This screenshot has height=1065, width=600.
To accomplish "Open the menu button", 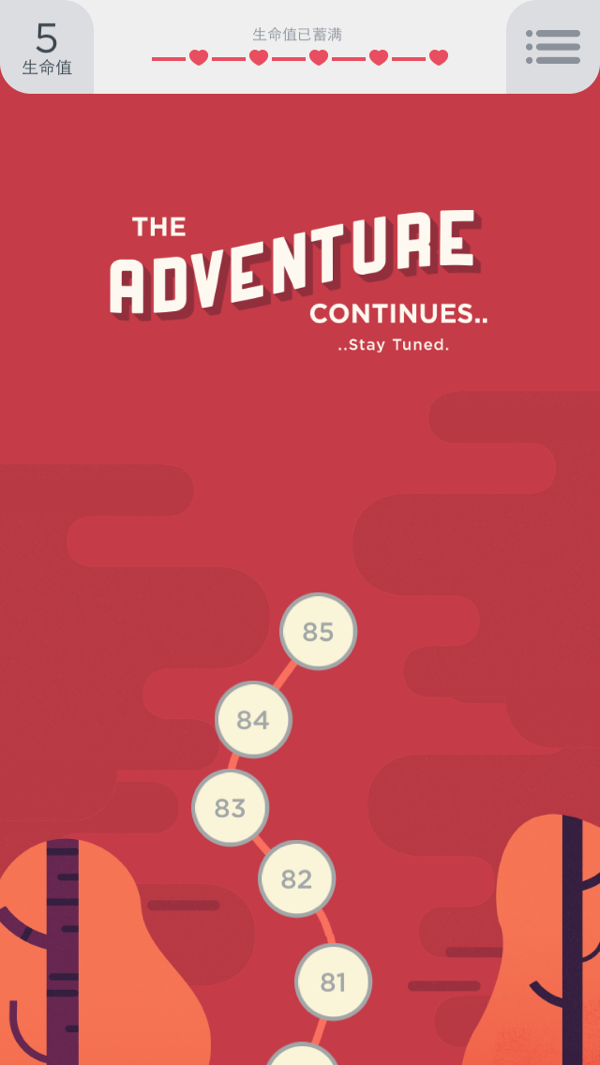I will click(x=553, y=47).
